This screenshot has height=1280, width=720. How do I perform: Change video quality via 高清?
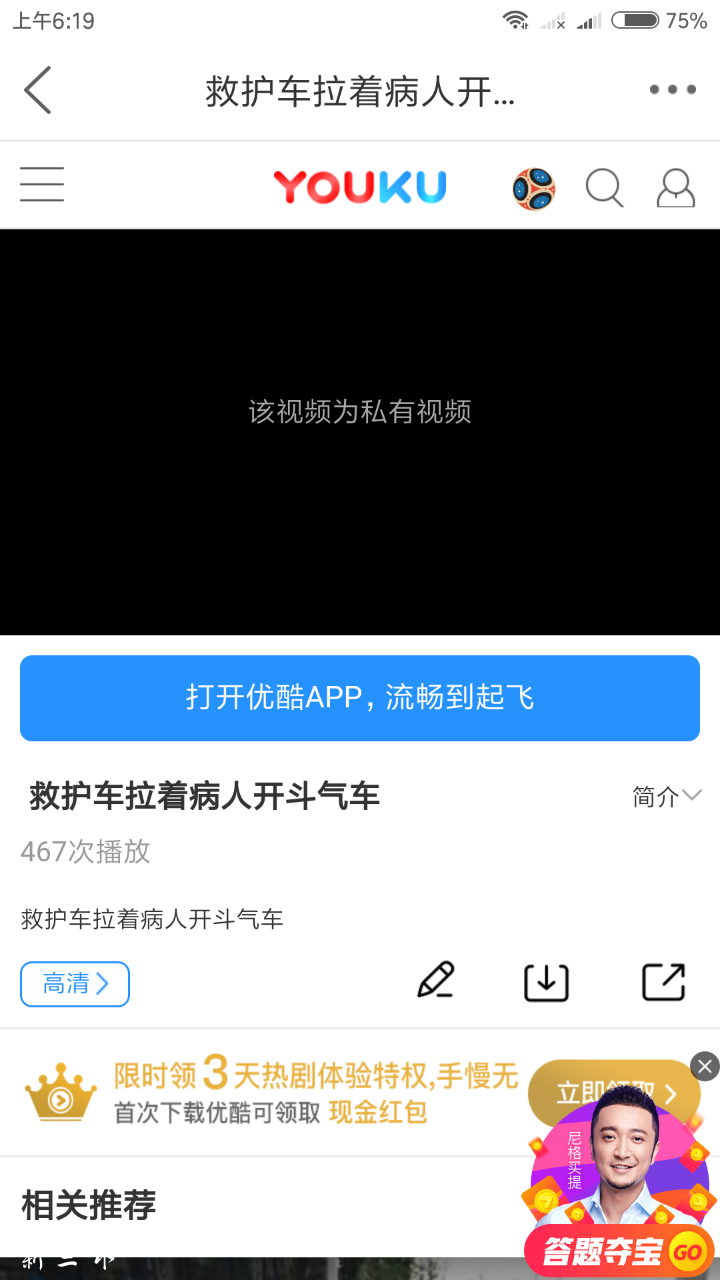click(75, 984)
